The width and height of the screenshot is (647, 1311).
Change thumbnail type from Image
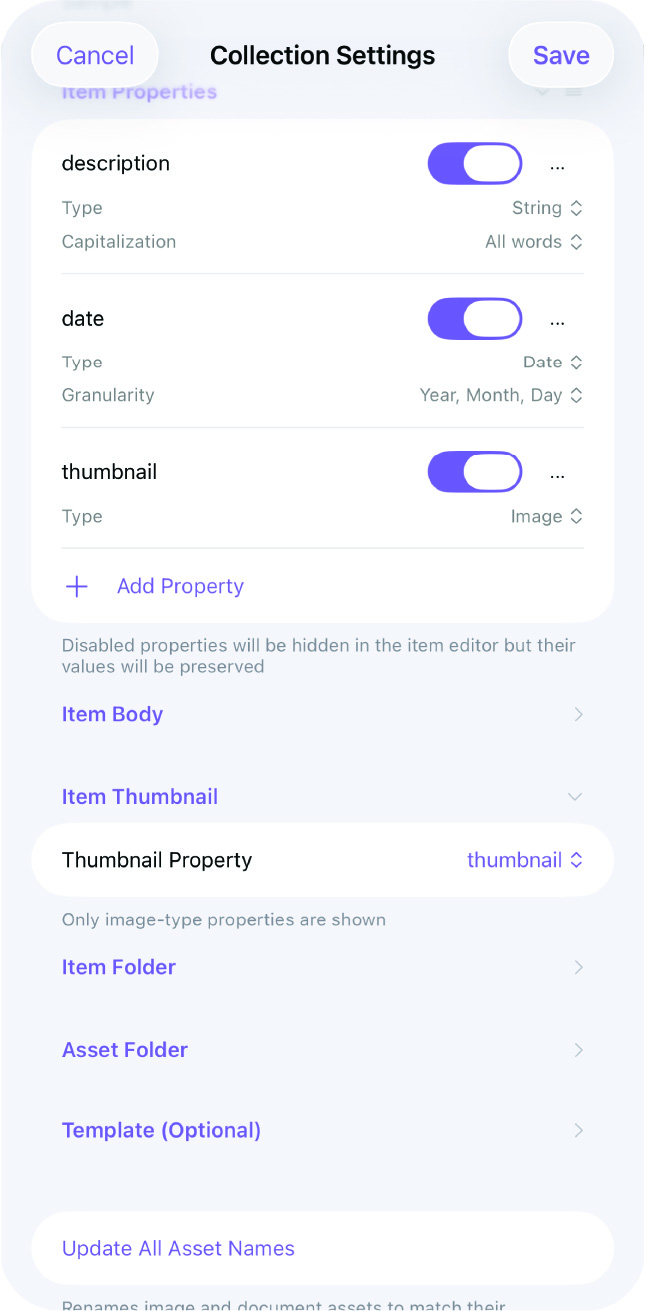coord(546,517)
